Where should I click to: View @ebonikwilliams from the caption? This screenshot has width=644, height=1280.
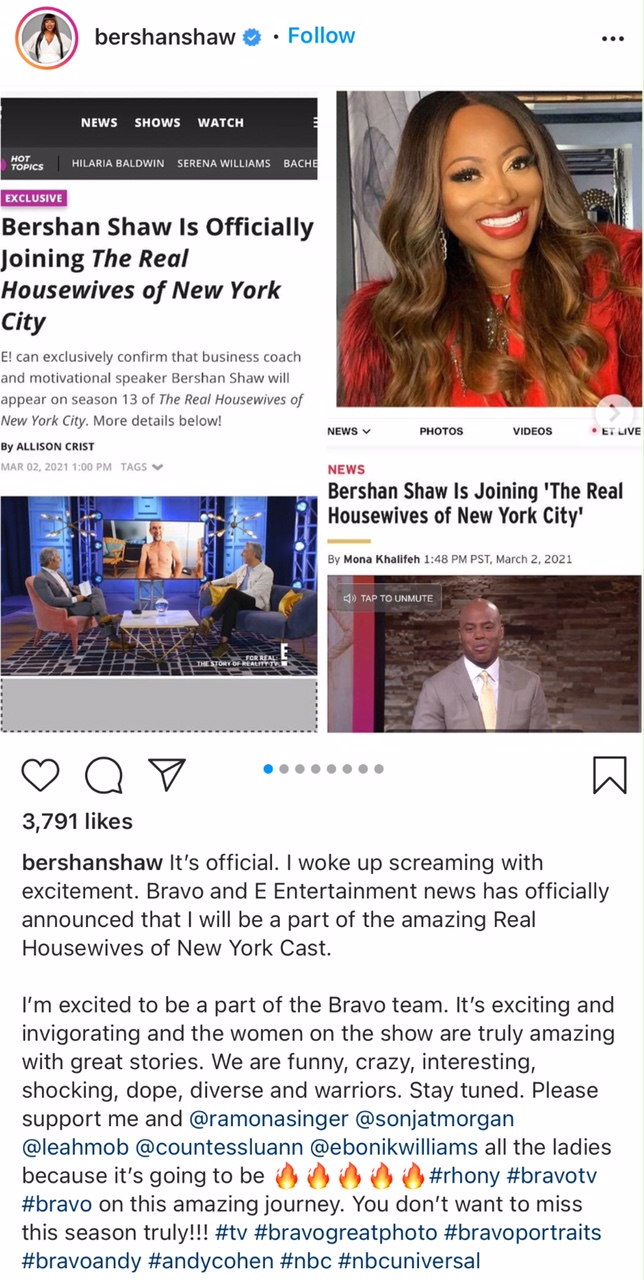click(x=398, y=1147)
